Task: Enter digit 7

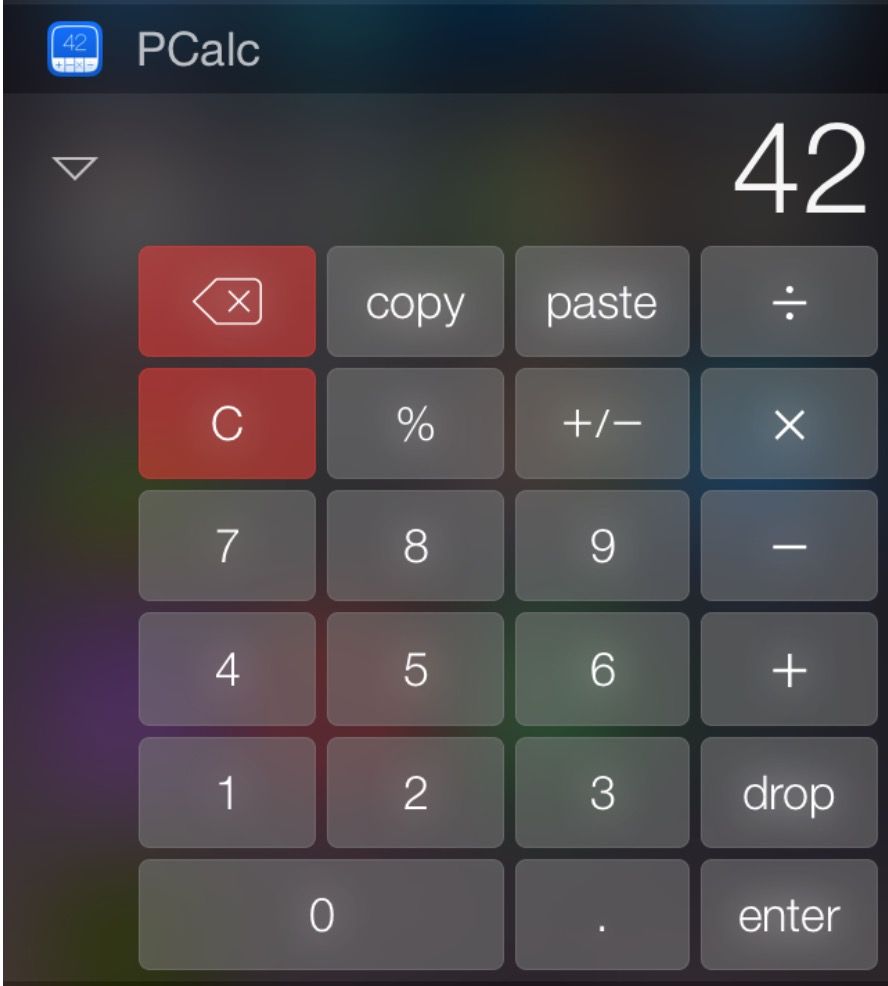Action: (x=227, y=546)
